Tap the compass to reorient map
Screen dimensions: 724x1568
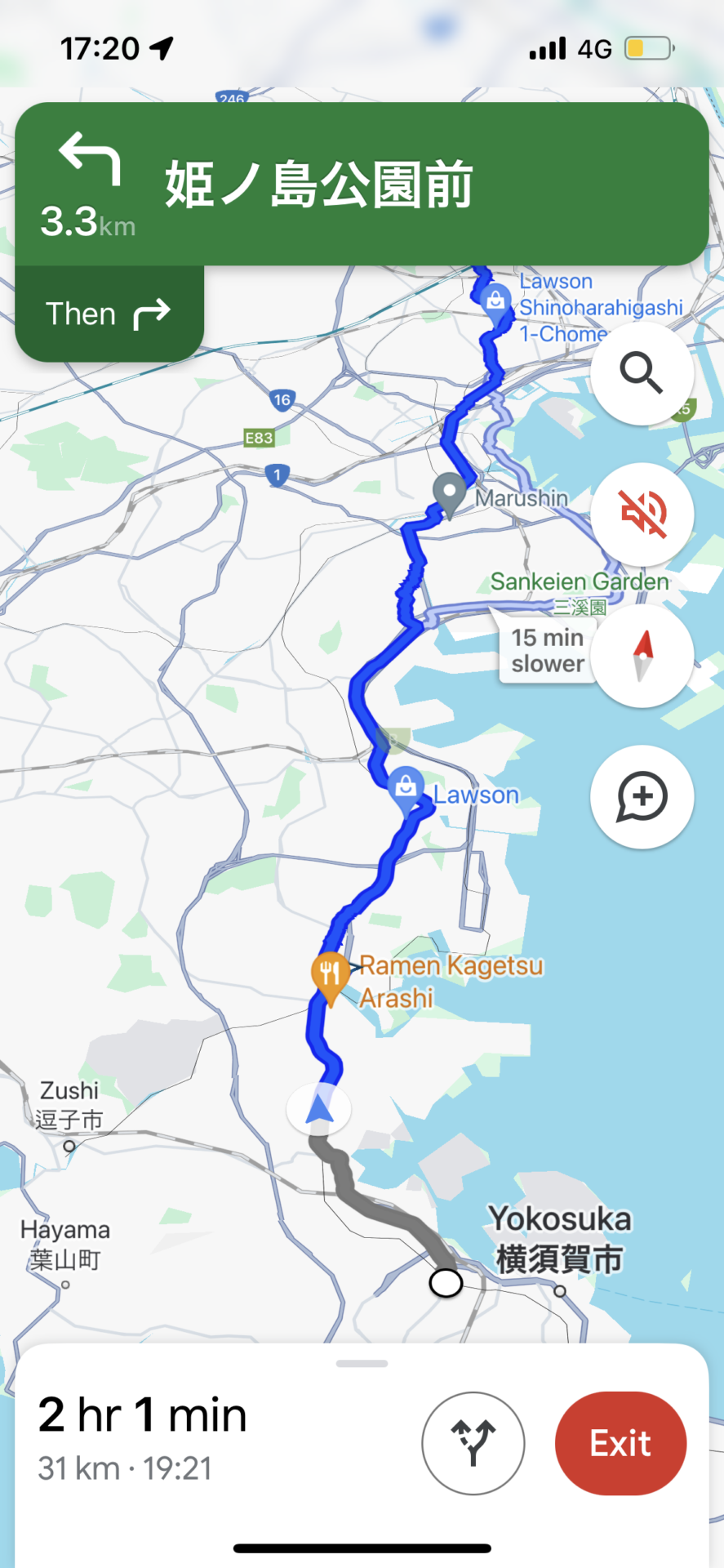click(642, 656)
